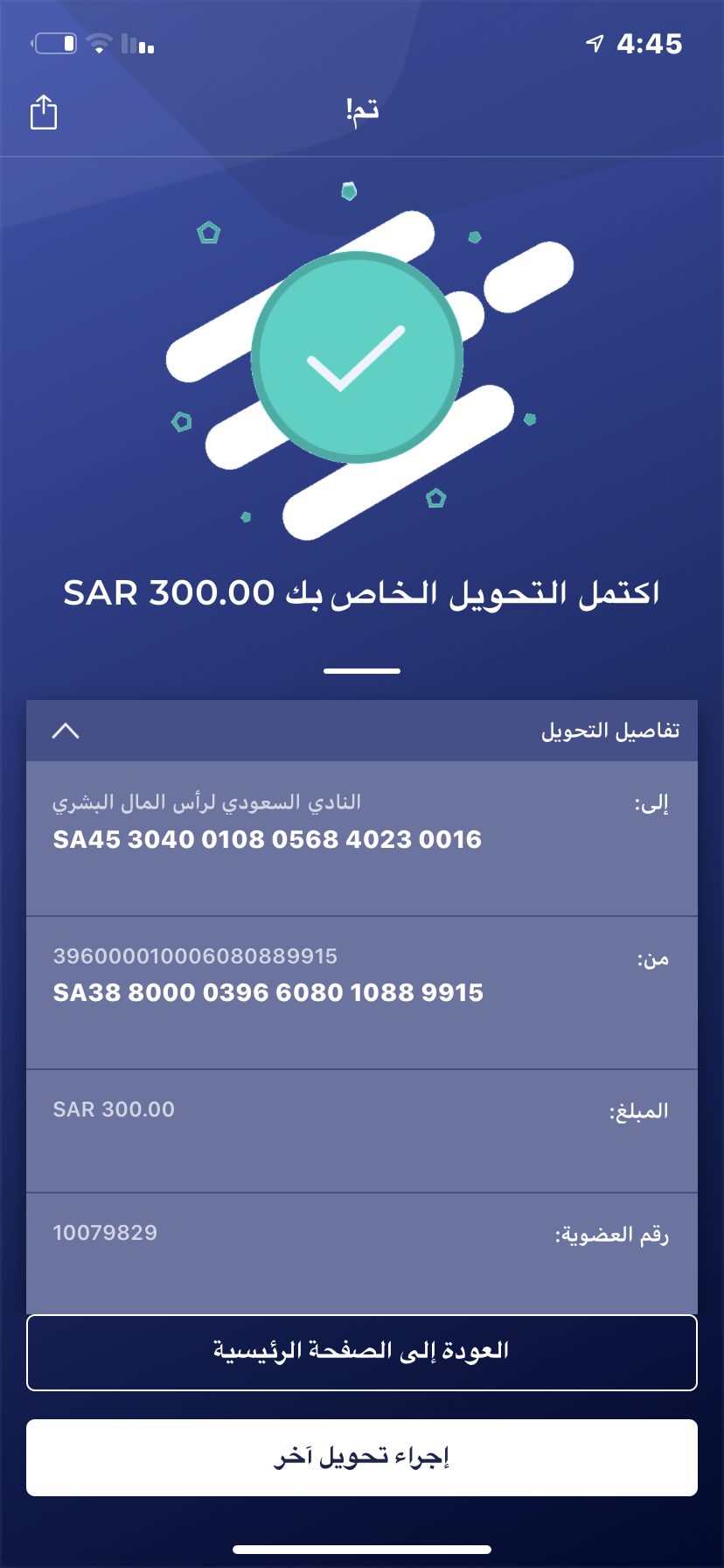Collapse the transfer details section

(x=66, y=731)
